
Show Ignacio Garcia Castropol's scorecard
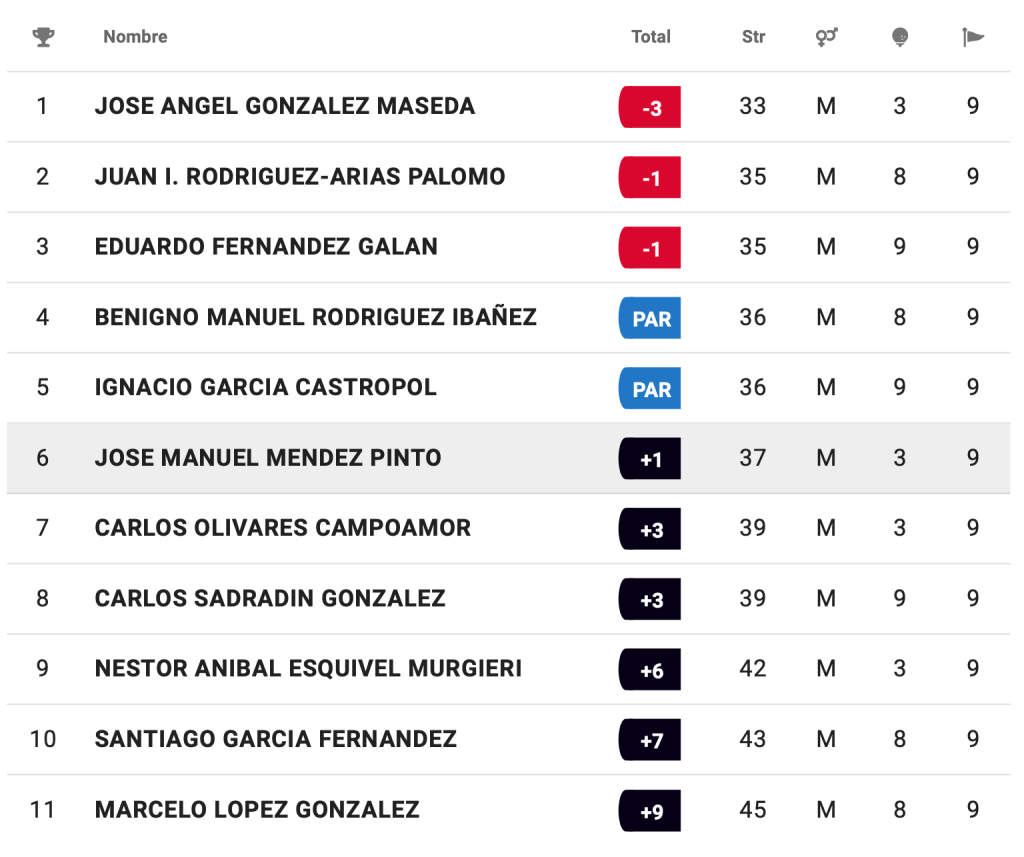(266, 387)
